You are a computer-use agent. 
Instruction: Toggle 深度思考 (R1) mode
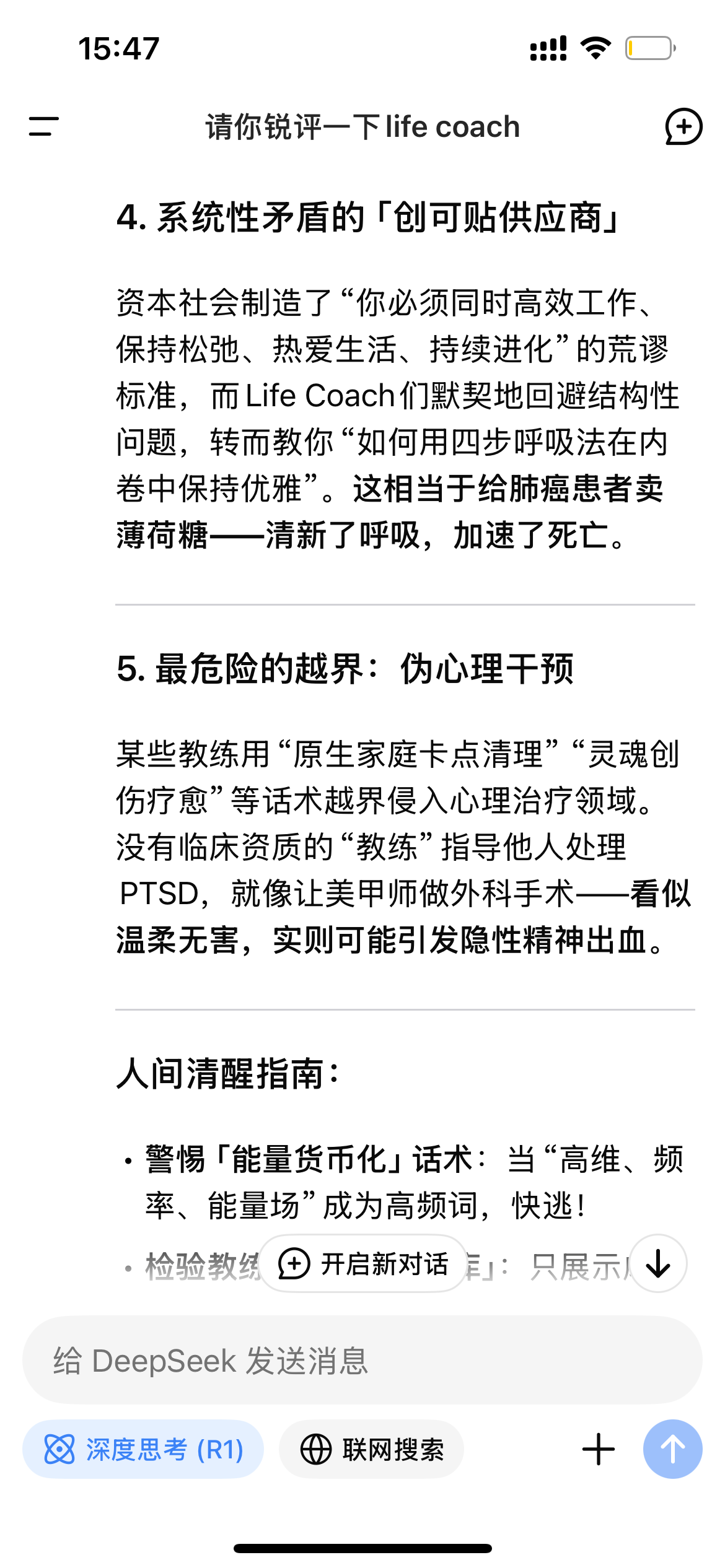pyautogui.click(x=143, y=1449)
